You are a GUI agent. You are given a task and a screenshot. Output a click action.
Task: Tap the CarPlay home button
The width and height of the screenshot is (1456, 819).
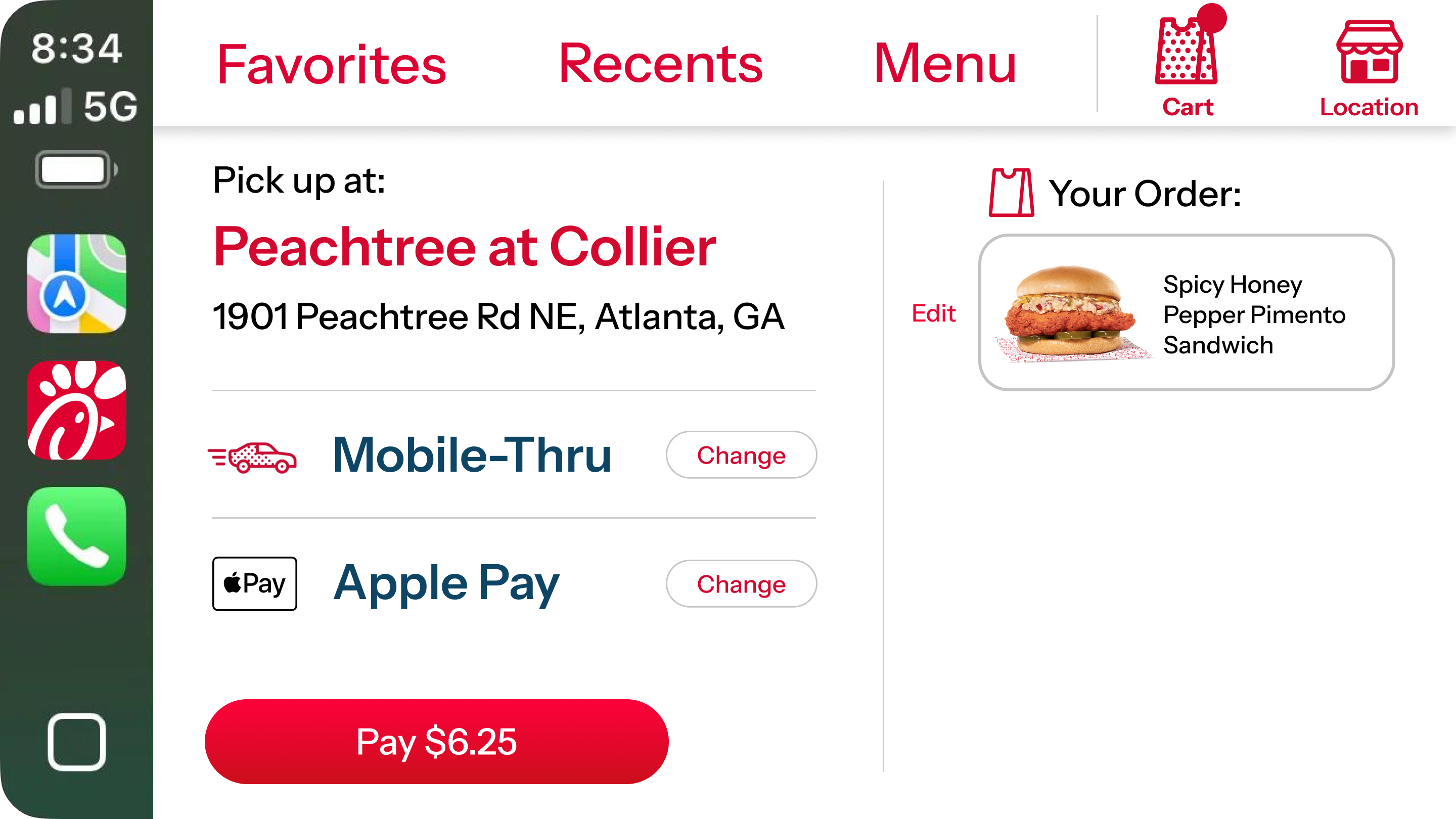[77, 742]
